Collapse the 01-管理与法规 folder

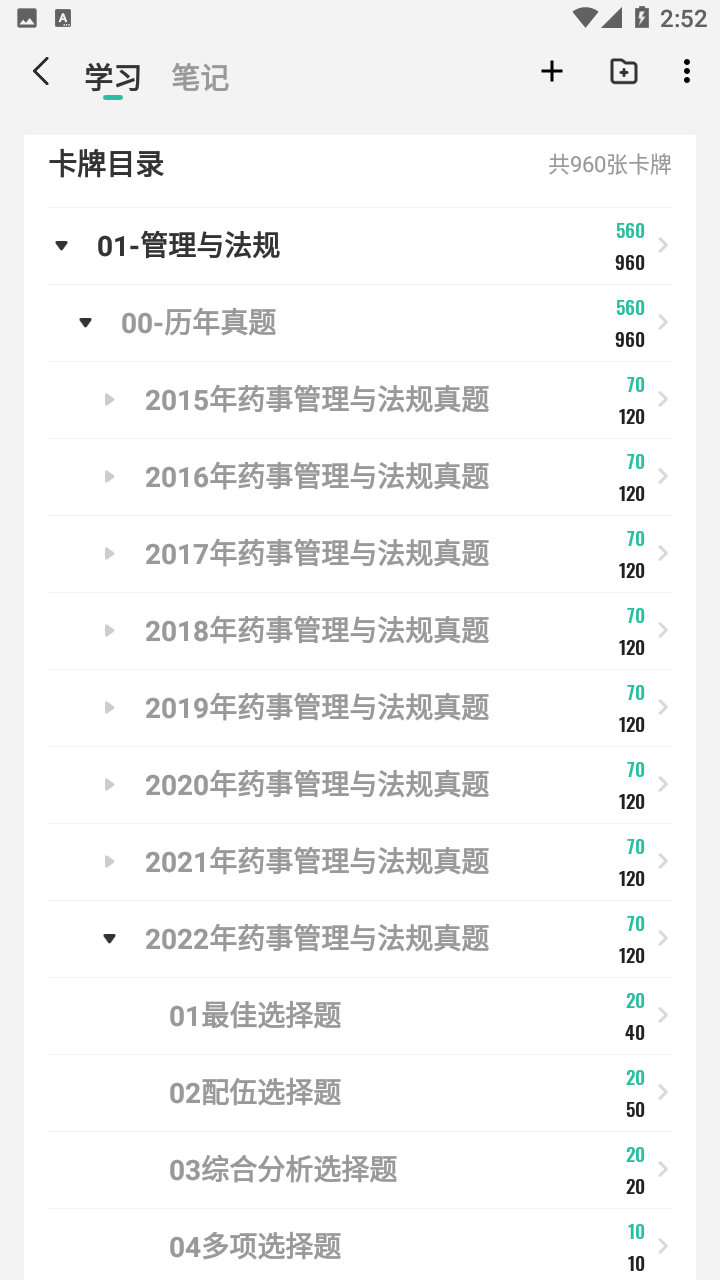pos(62,246)
